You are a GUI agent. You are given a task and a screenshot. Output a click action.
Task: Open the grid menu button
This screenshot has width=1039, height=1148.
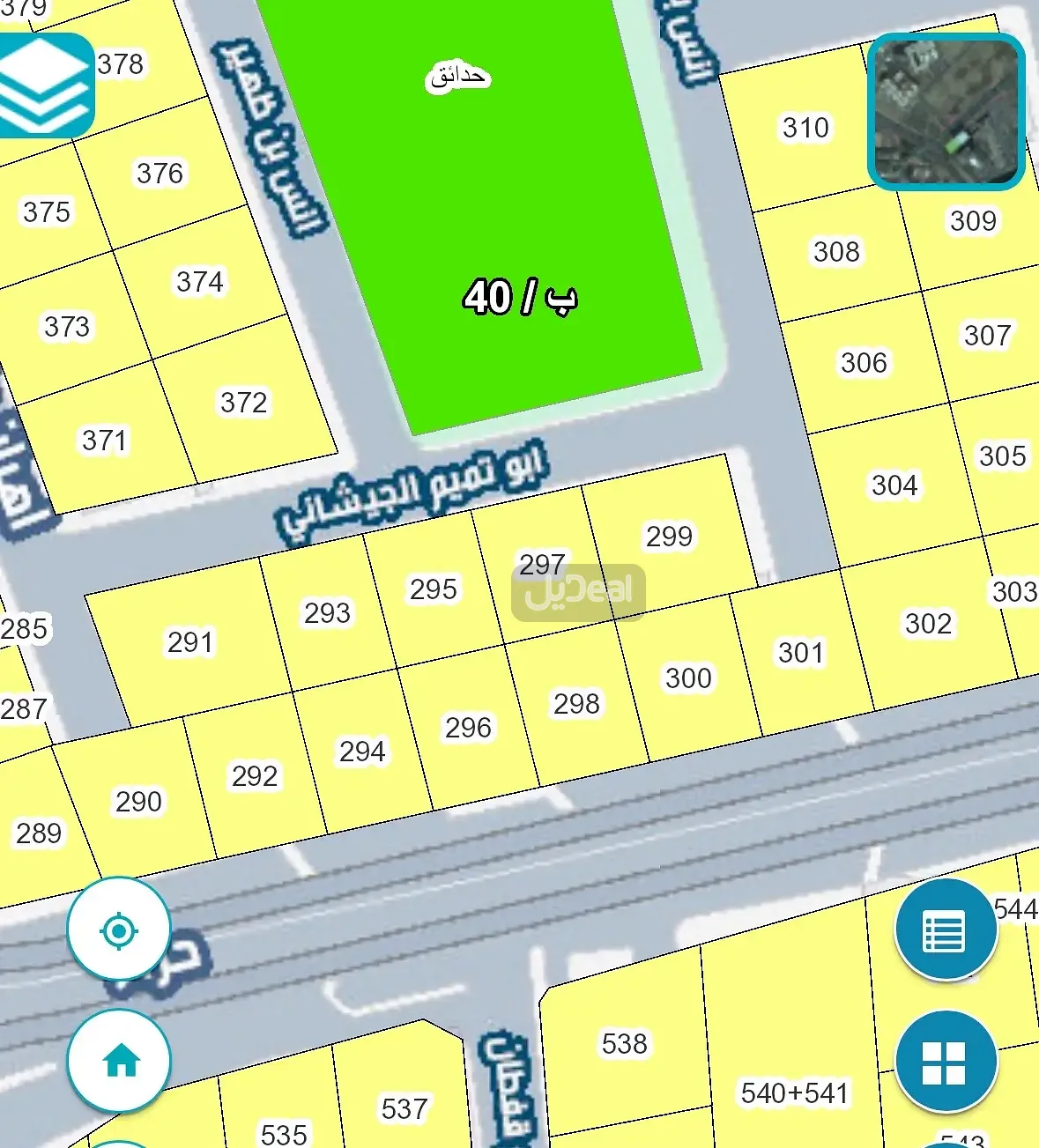pos(945,1062)
